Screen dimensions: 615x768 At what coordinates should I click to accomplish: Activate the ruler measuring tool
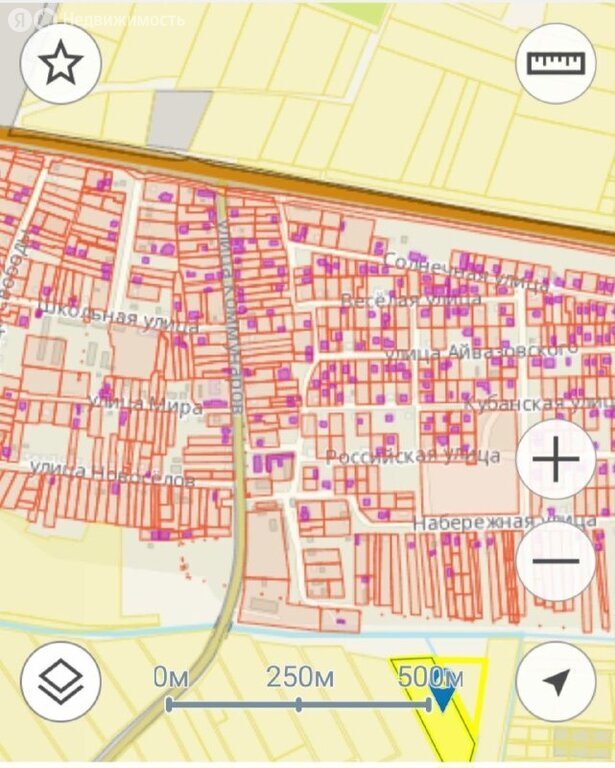[x=555, y=63]
